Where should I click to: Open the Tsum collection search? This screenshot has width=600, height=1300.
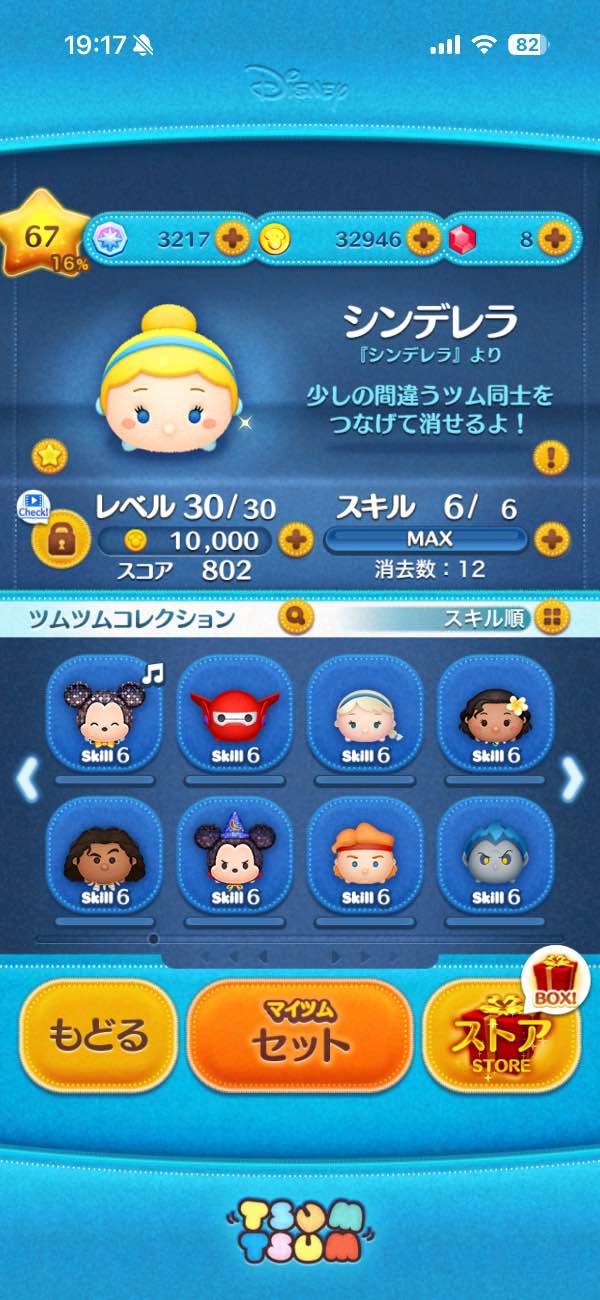click(294, 618)
